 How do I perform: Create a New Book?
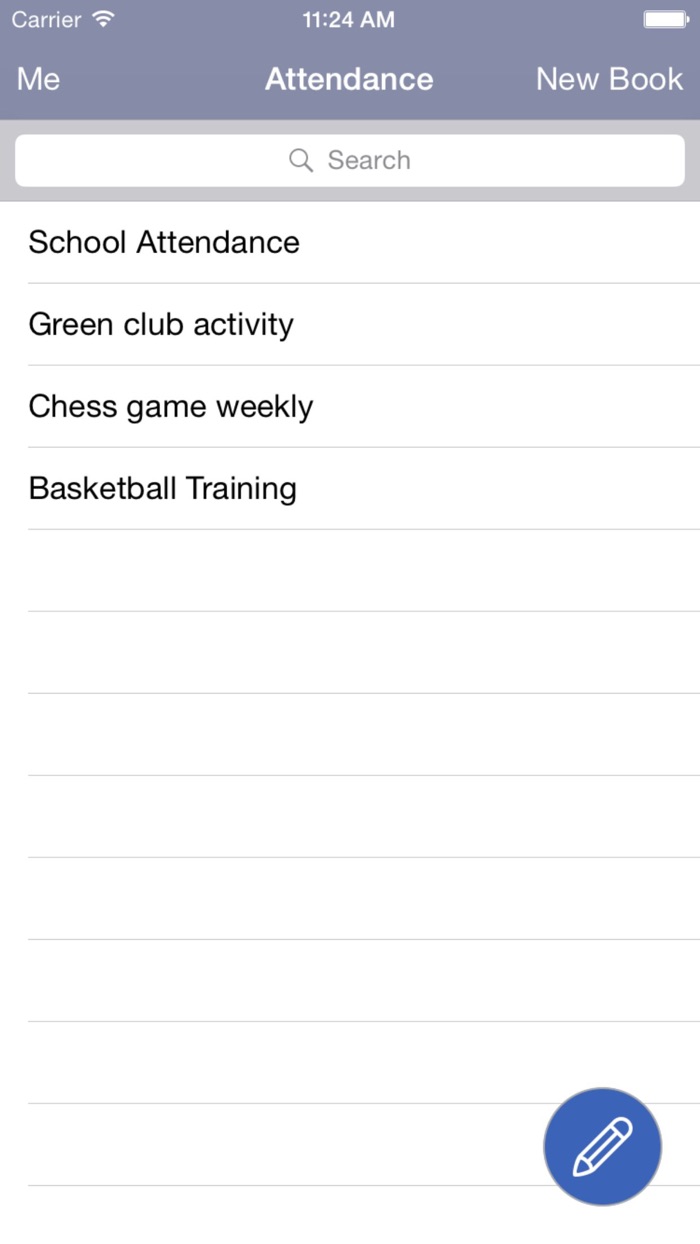point(609,79)
